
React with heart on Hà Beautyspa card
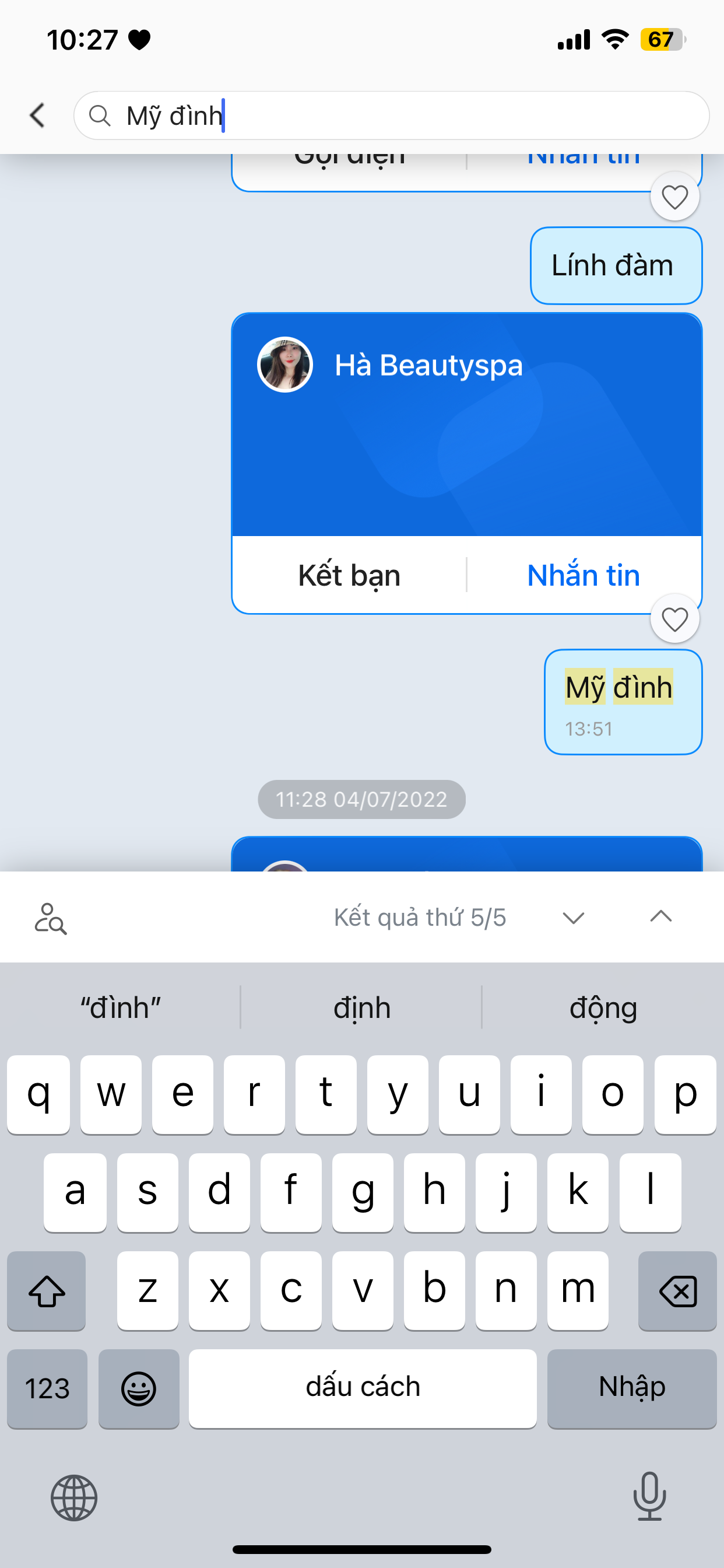point(674,619)
